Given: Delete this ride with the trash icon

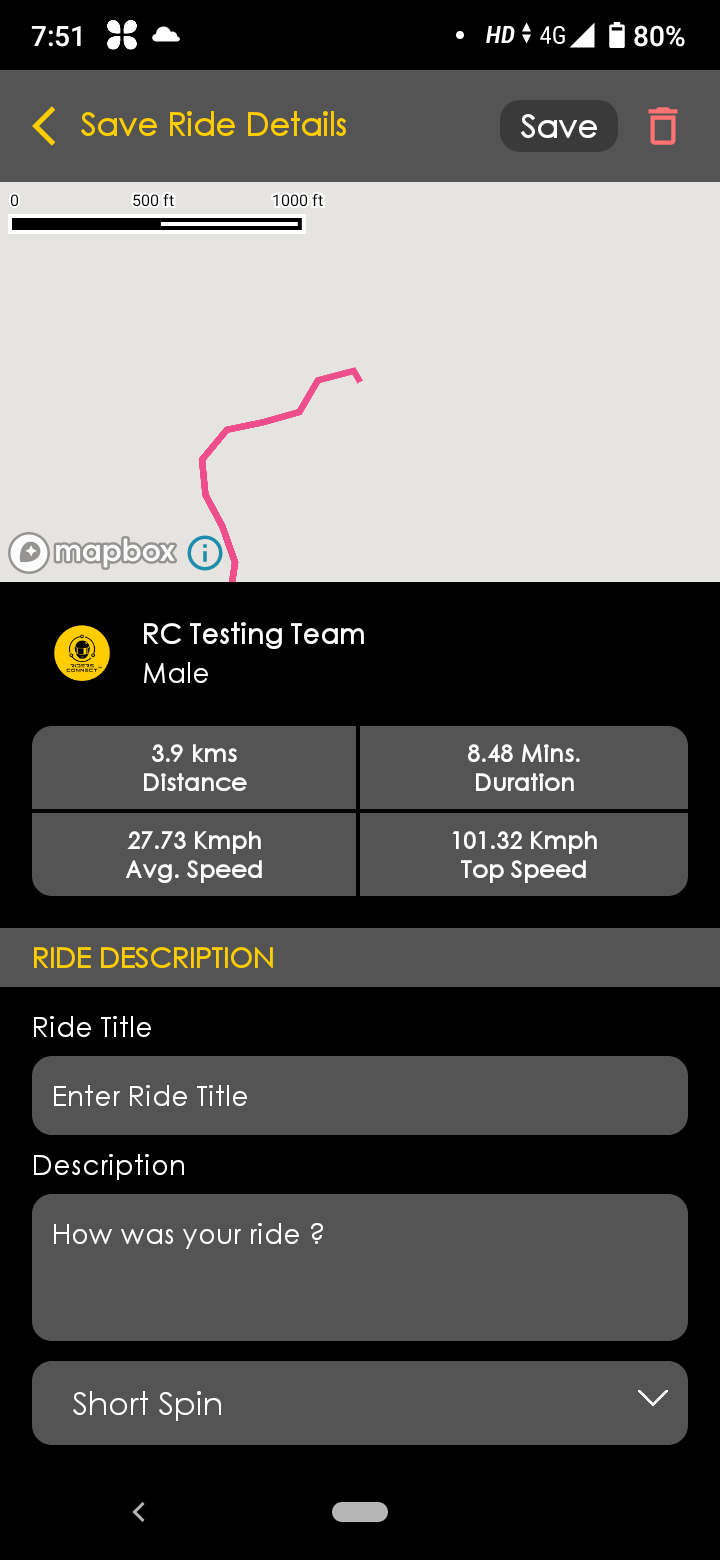Looking at the screenshot, I should (x=663, y=126).
